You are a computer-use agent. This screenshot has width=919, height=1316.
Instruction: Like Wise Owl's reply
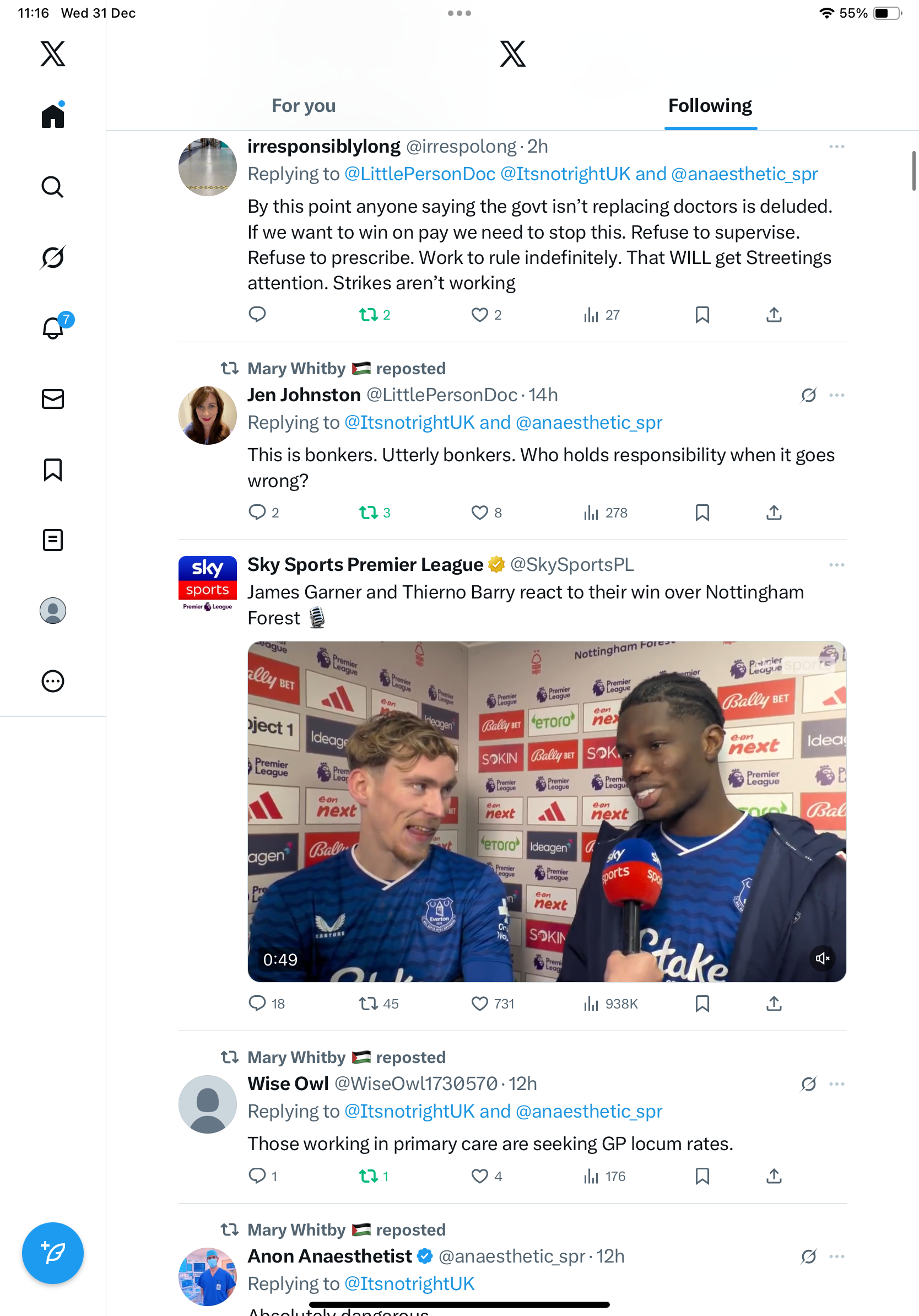479,1176
